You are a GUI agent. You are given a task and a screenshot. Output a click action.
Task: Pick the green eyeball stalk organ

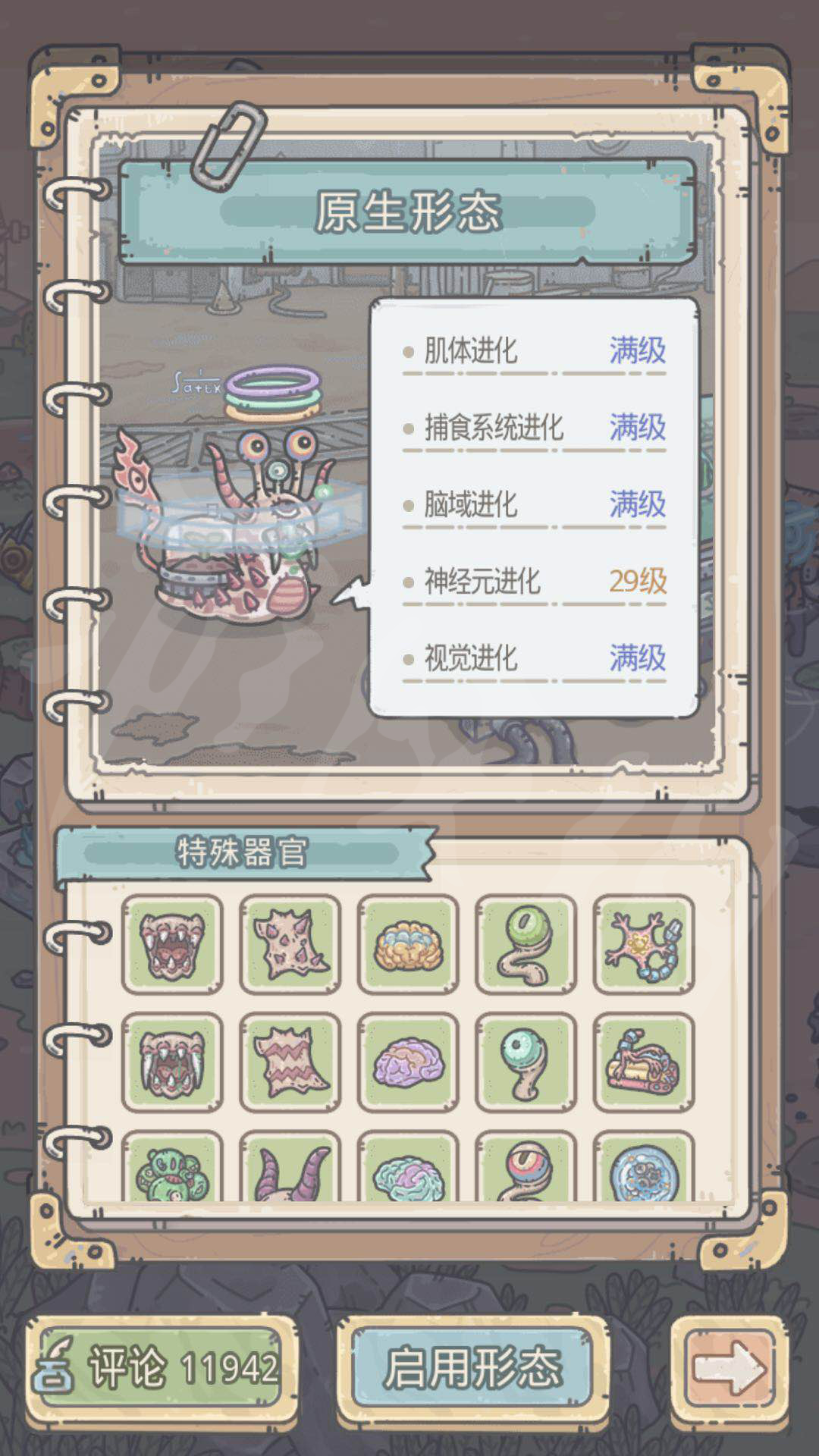tap(526, 945)
